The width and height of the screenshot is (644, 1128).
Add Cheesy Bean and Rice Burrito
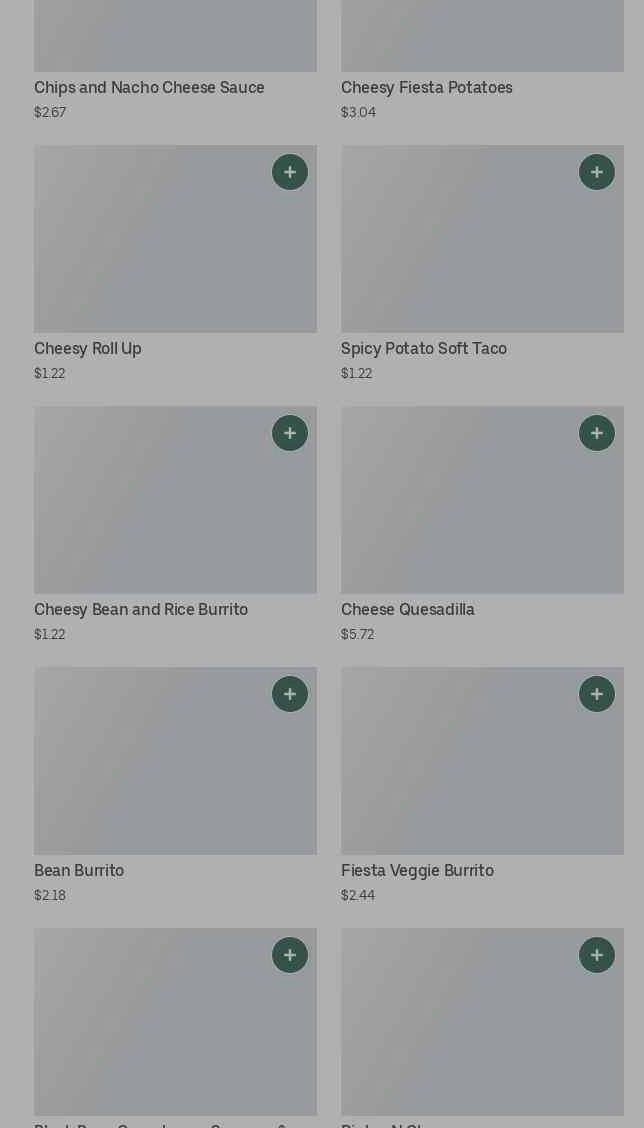290,433
